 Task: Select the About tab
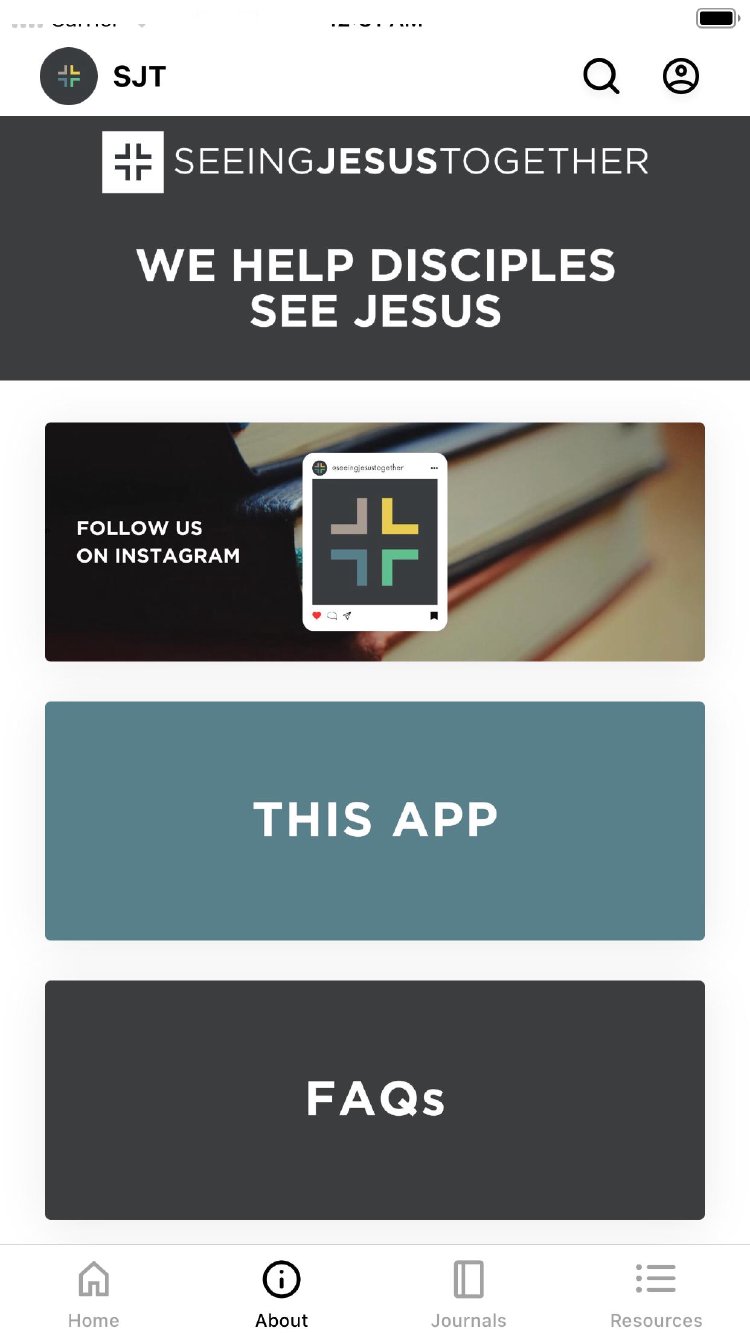click(x=281, y=1294)
